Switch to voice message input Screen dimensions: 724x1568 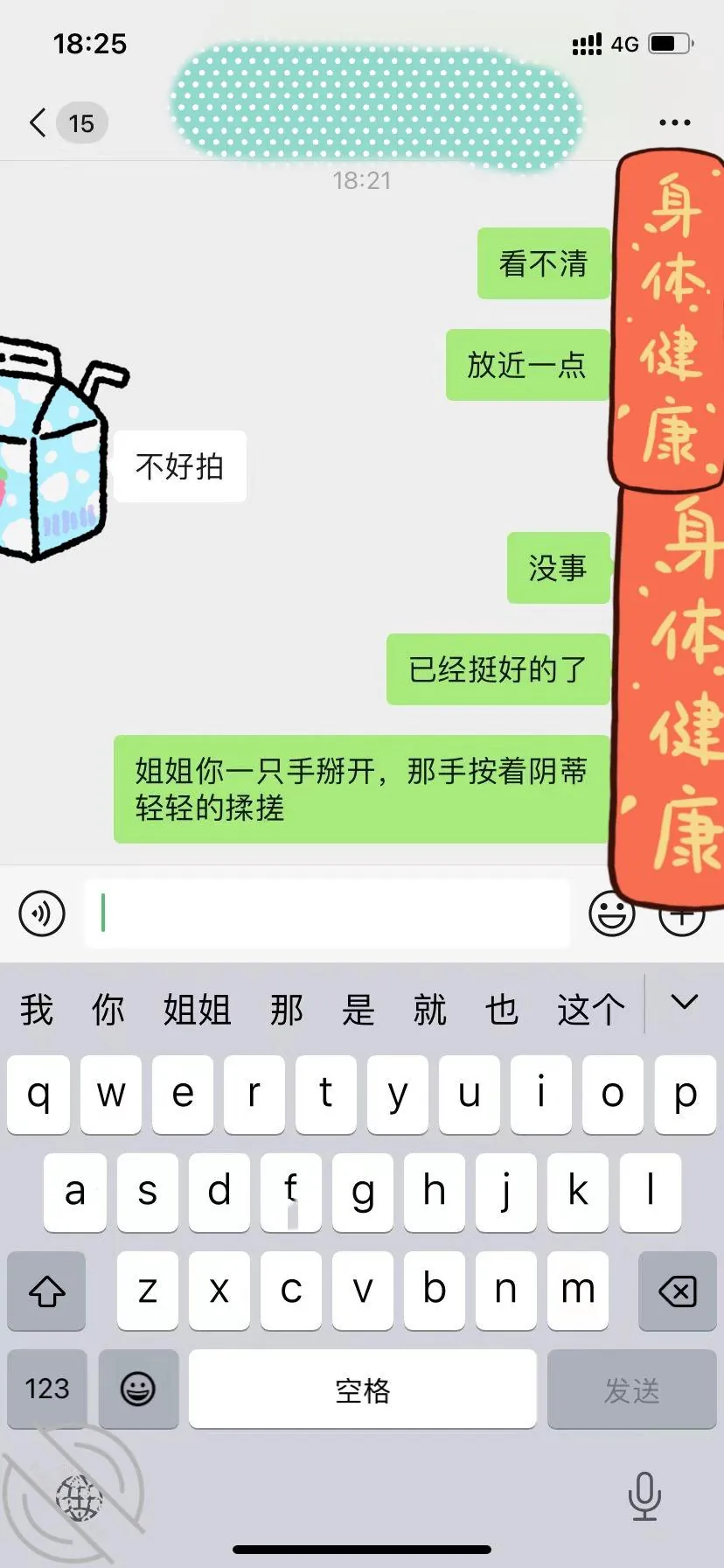coord(42,913)
